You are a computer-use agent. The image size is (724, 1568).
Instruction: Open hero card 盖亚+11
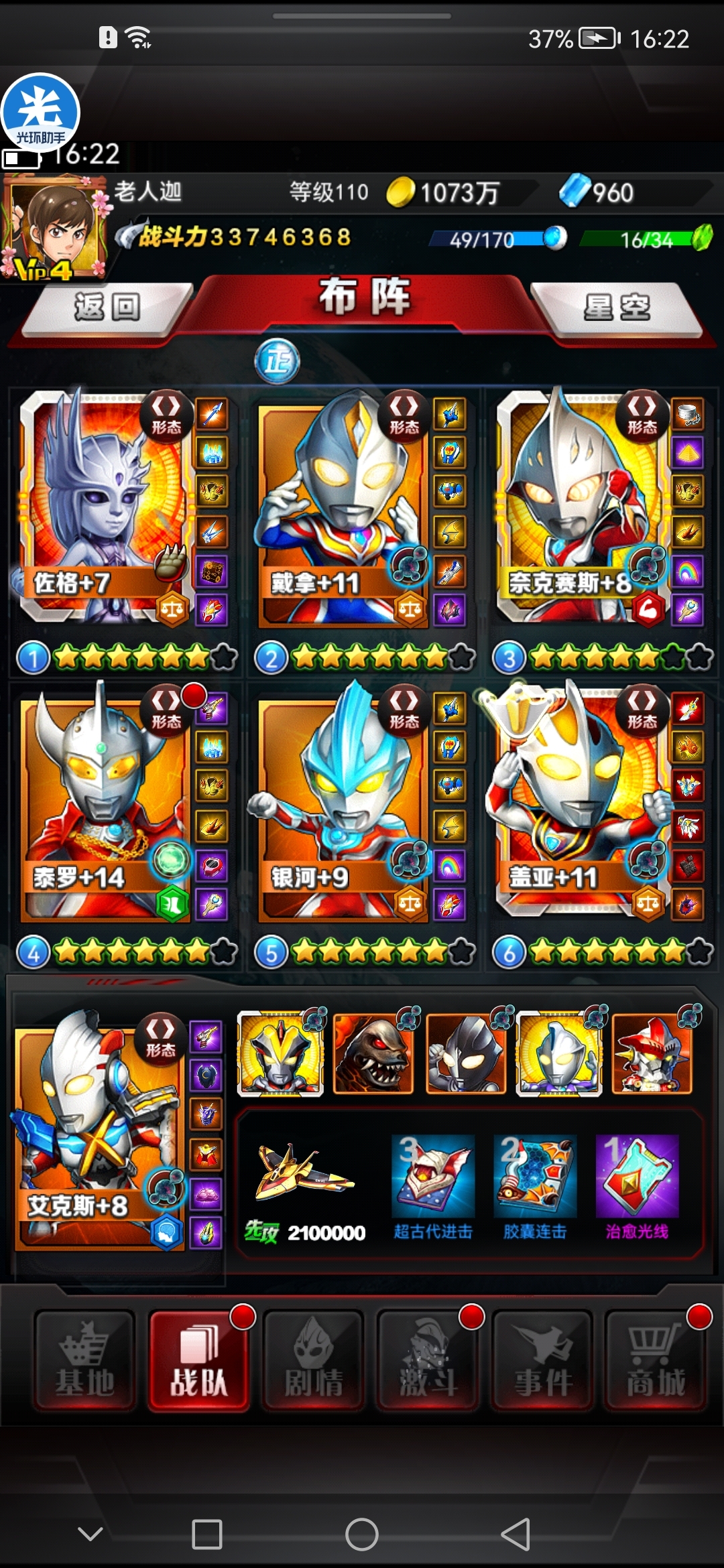577,804
